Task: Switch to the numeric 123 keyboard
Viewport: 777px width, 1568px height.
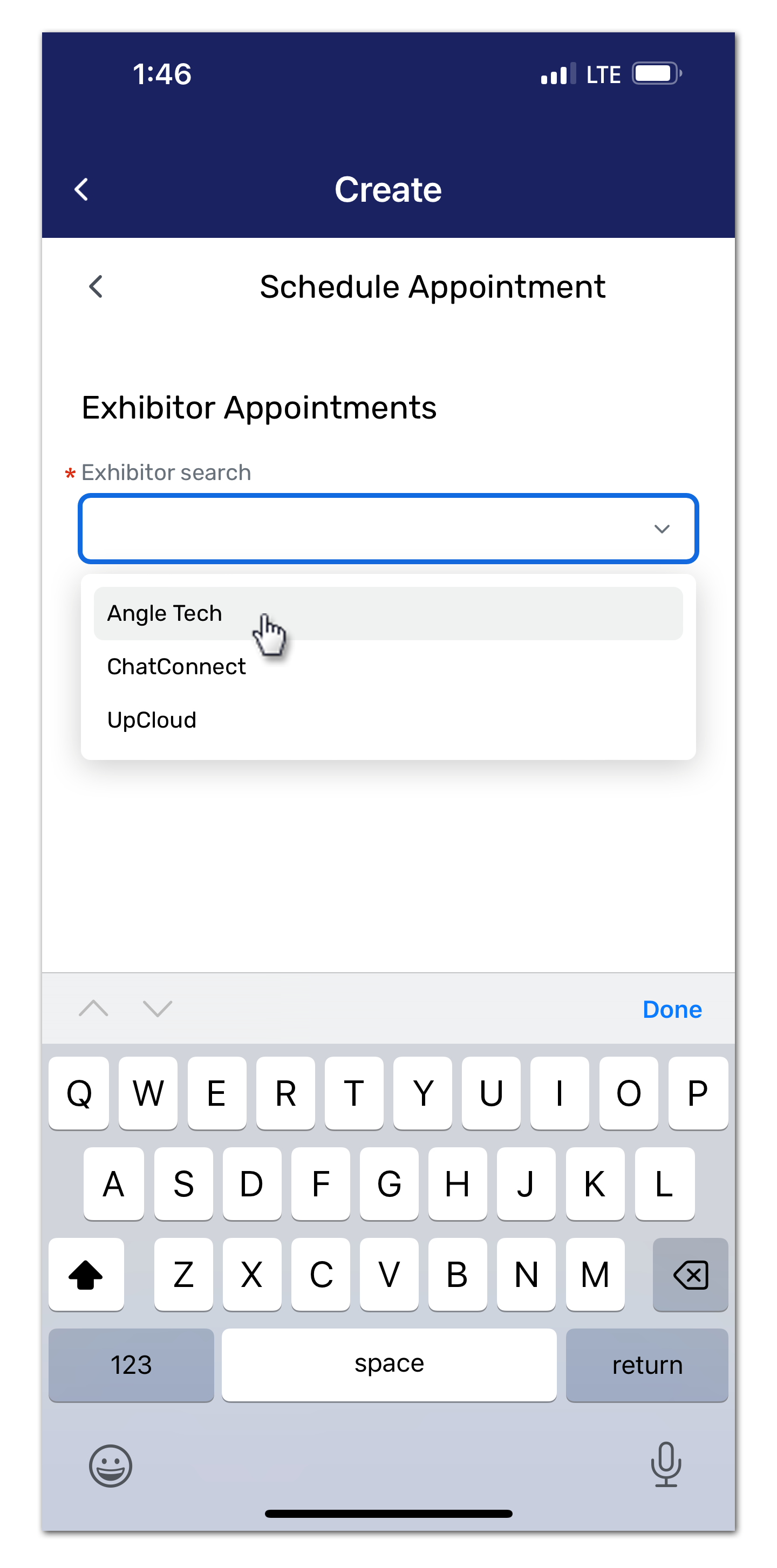Action: click(x=132, y=1365)
